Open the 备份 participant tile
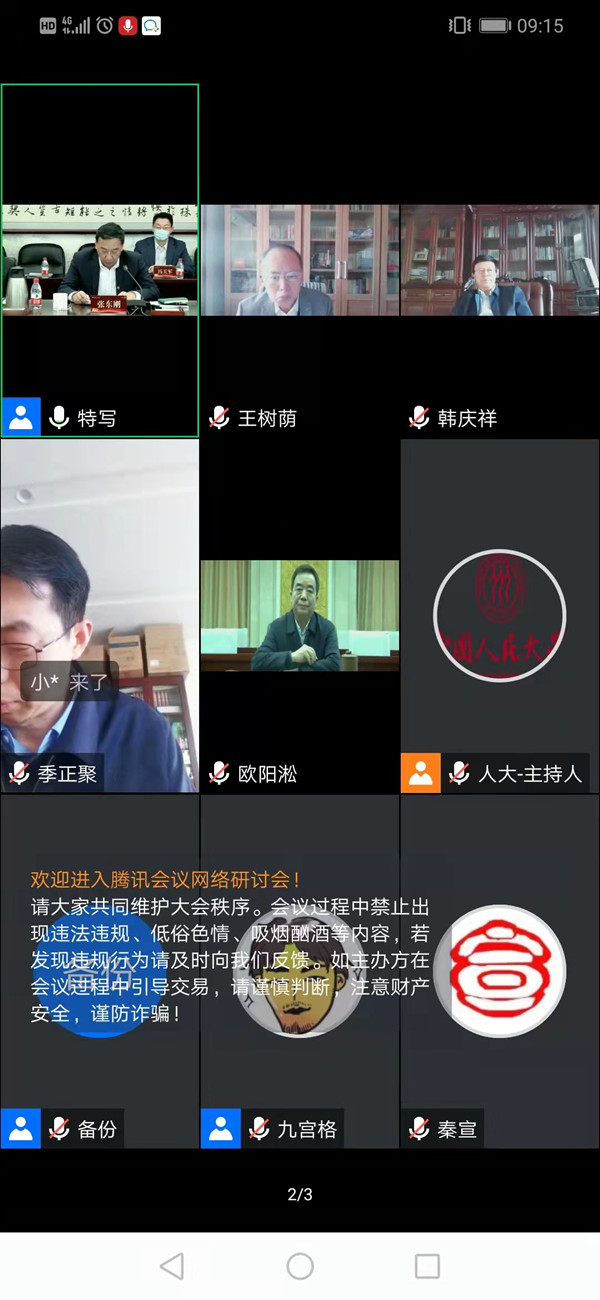The image size is (600, 1300). tap(100, 970)
